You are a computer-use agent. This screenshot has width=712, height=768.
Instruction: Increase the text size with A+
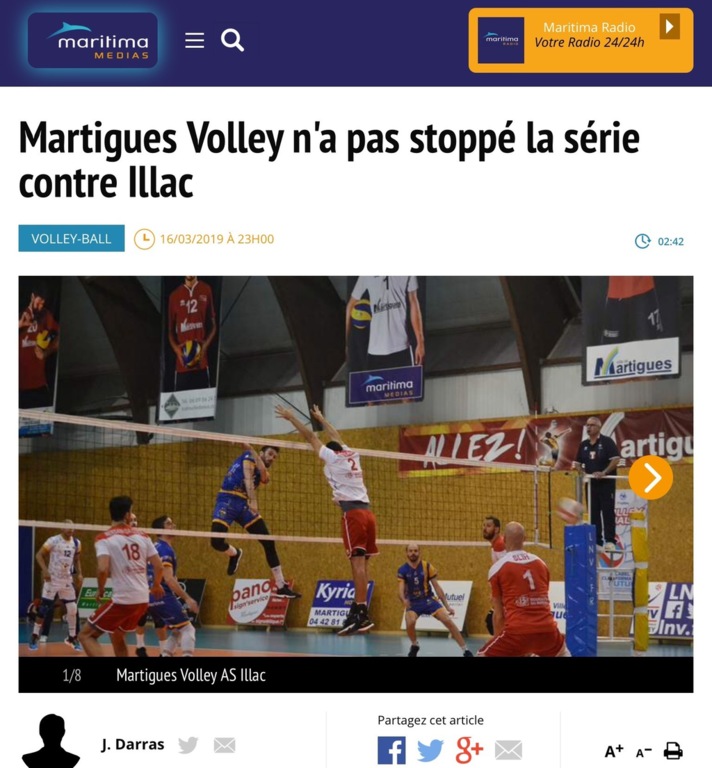tap(614, 751)
